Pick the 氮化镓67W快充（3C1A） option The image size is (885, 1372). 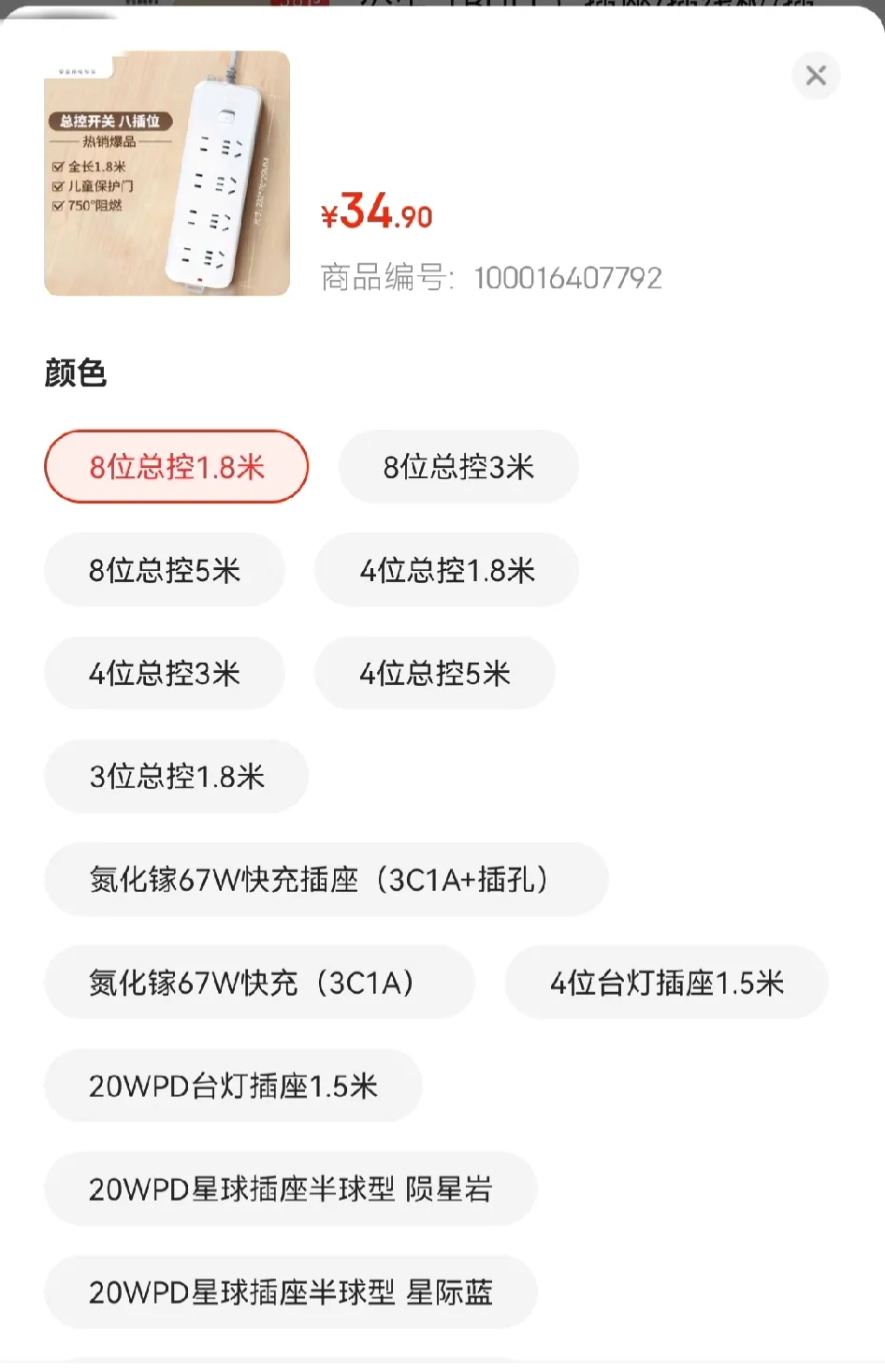click(x=259, y=982)
